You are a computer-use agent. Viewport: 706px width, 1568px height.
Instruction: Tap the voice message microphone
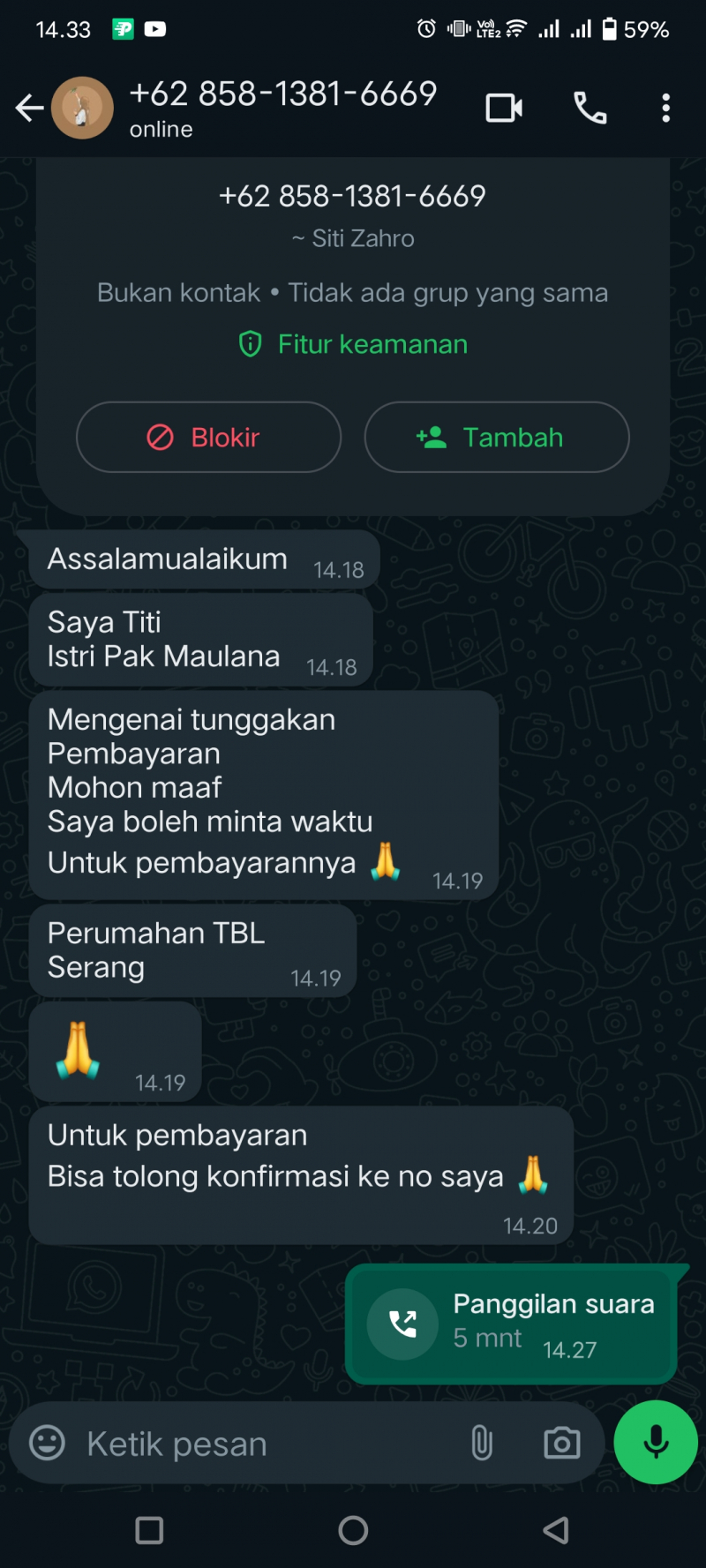pyautogui.click(x=656, y=1443)
